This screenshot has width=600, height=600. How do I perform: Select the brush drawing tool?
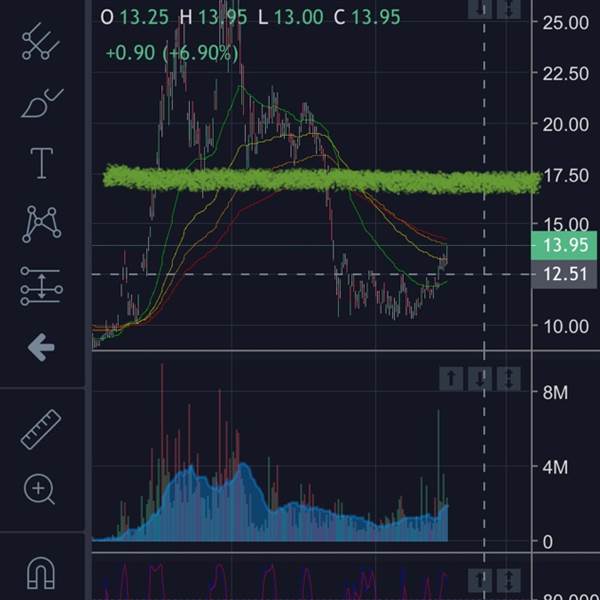click(x=41, y=103)
